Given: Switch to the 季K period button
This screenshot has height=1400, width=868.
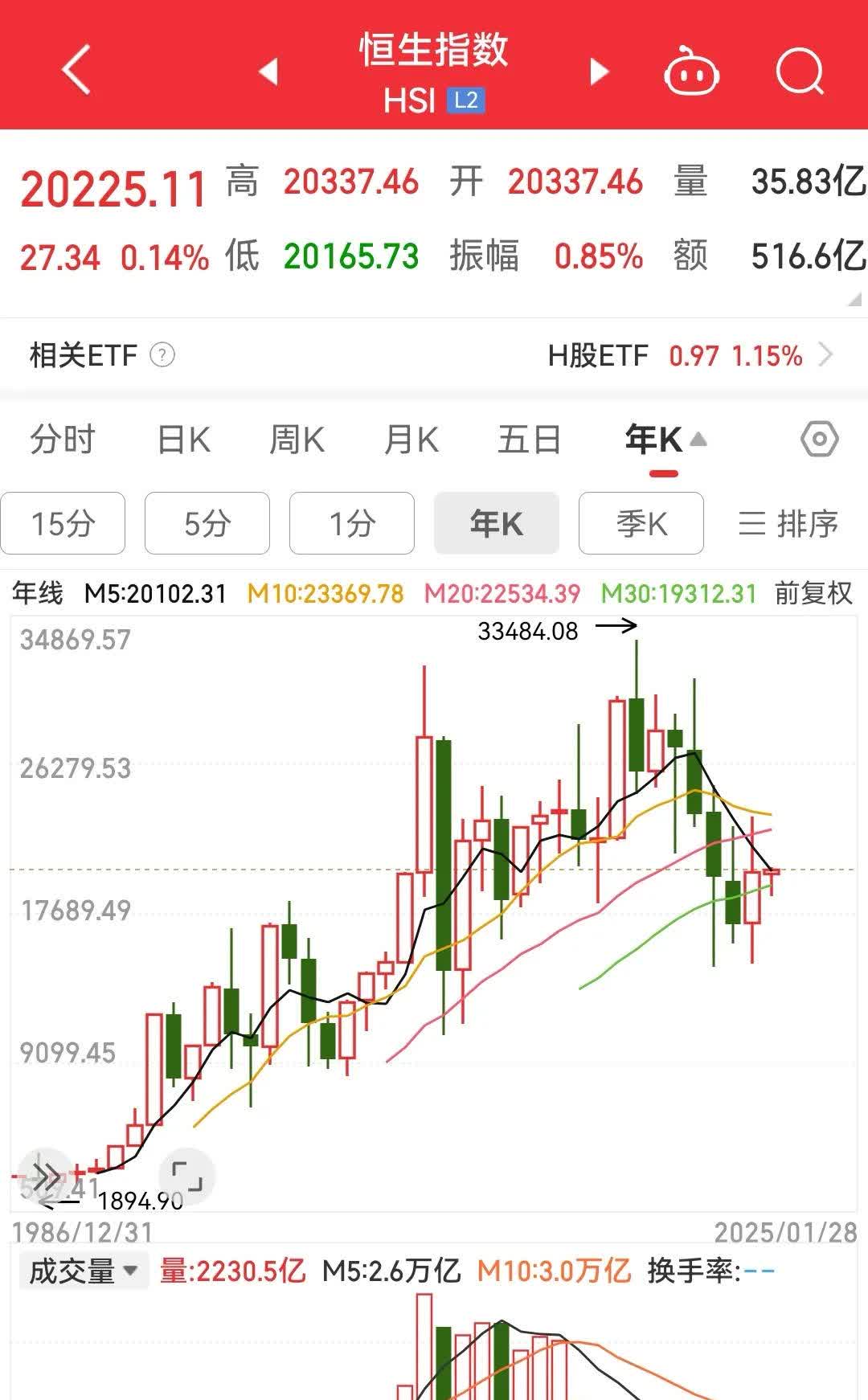Looking at the screenshot, I should [x=641, y=524].
